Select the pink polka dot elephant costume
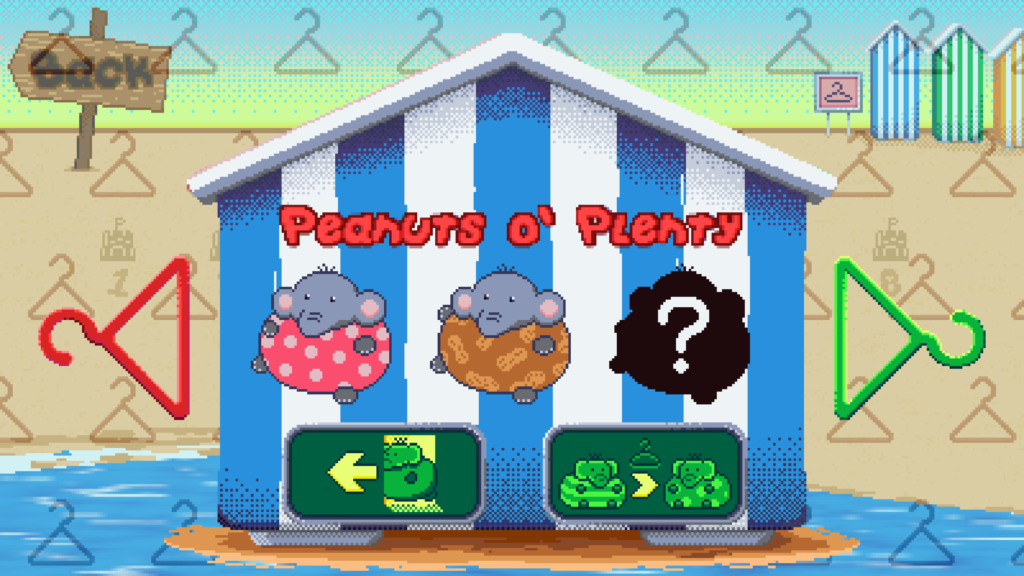The image size is (1024, 576). 322,336
